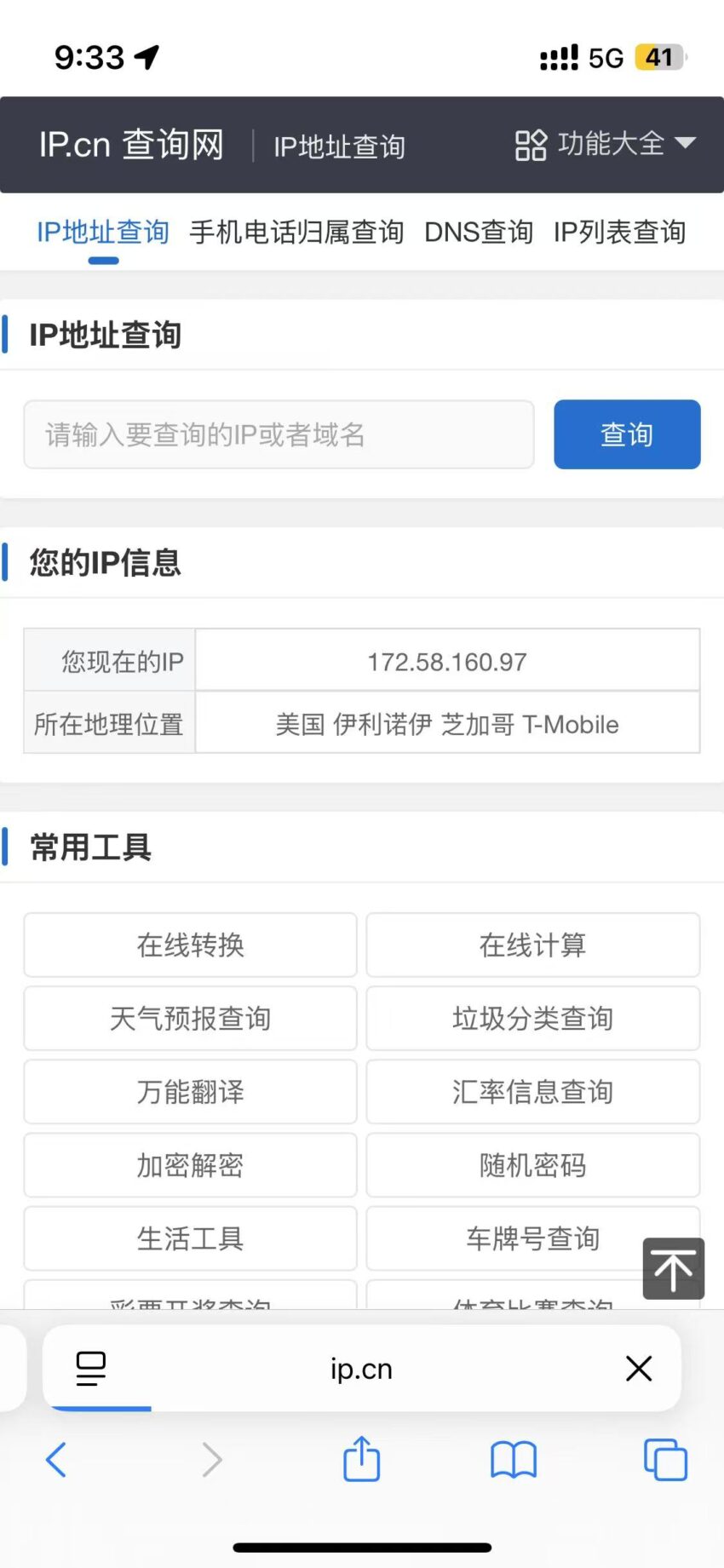The image size is (724, 1568).
Task: Open 天气预报查询
Action: tap(190, 1018)
